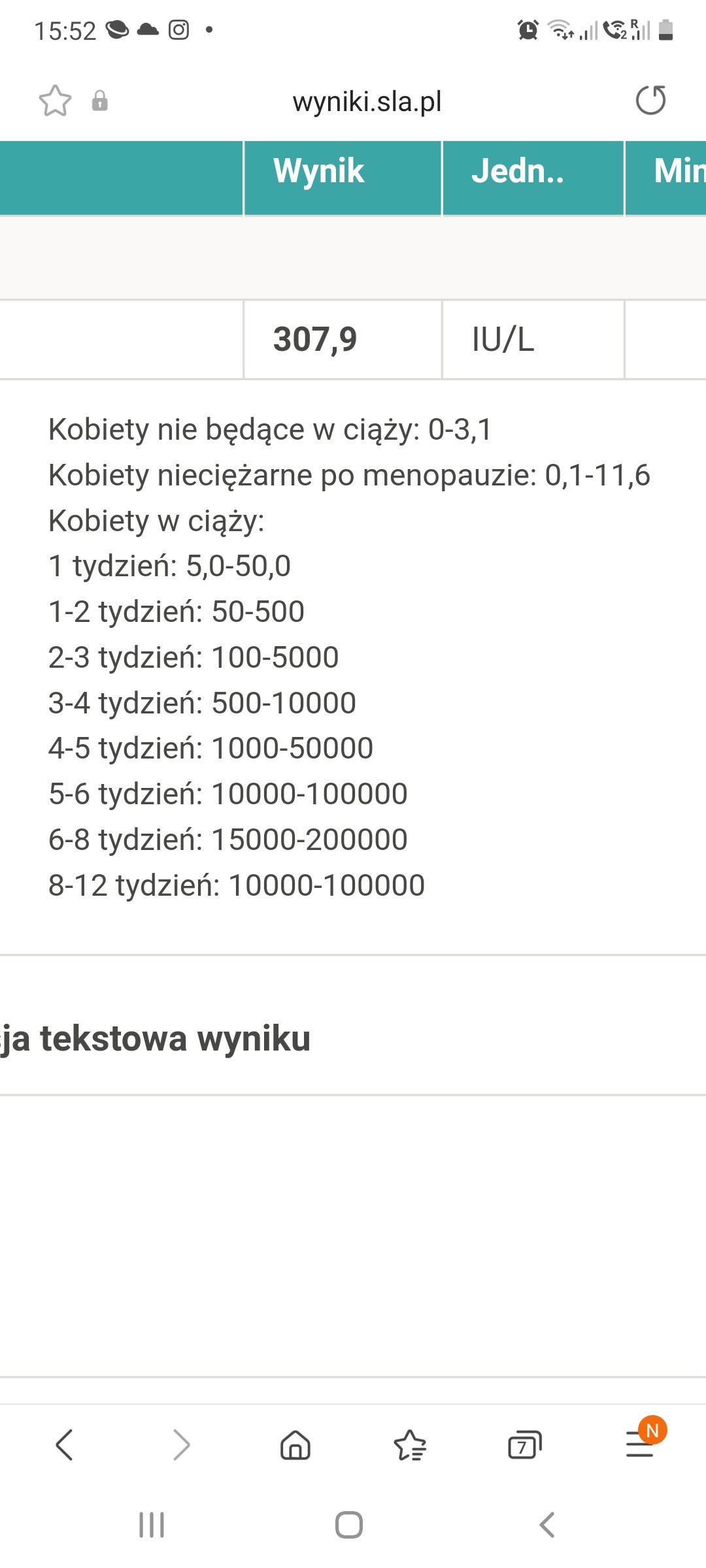Open recent apps from the system bar

pyautogui.click(x=152, y=1525)
